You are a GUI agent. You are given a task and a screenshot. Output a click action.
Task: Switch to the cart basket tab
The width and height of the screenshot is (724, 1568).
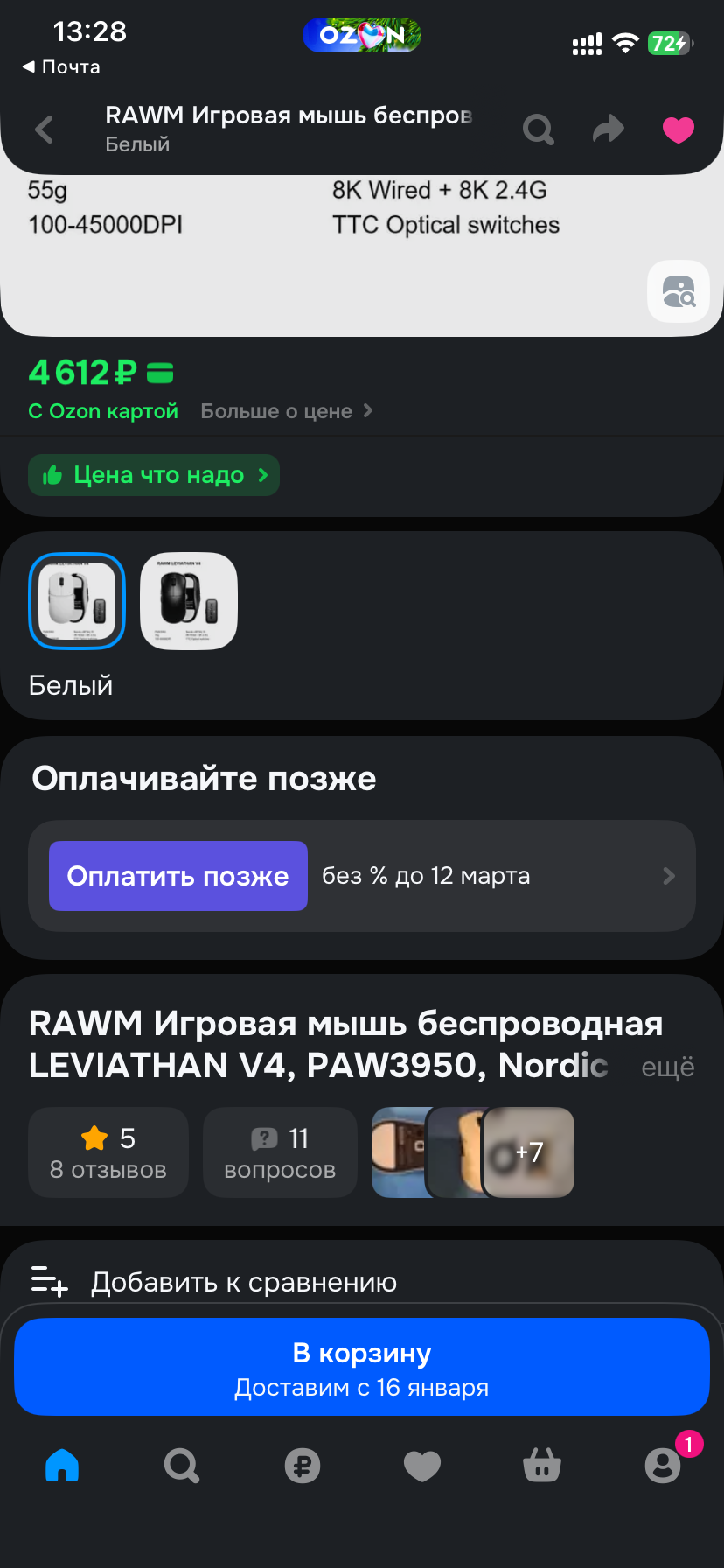coord(542,1465)
